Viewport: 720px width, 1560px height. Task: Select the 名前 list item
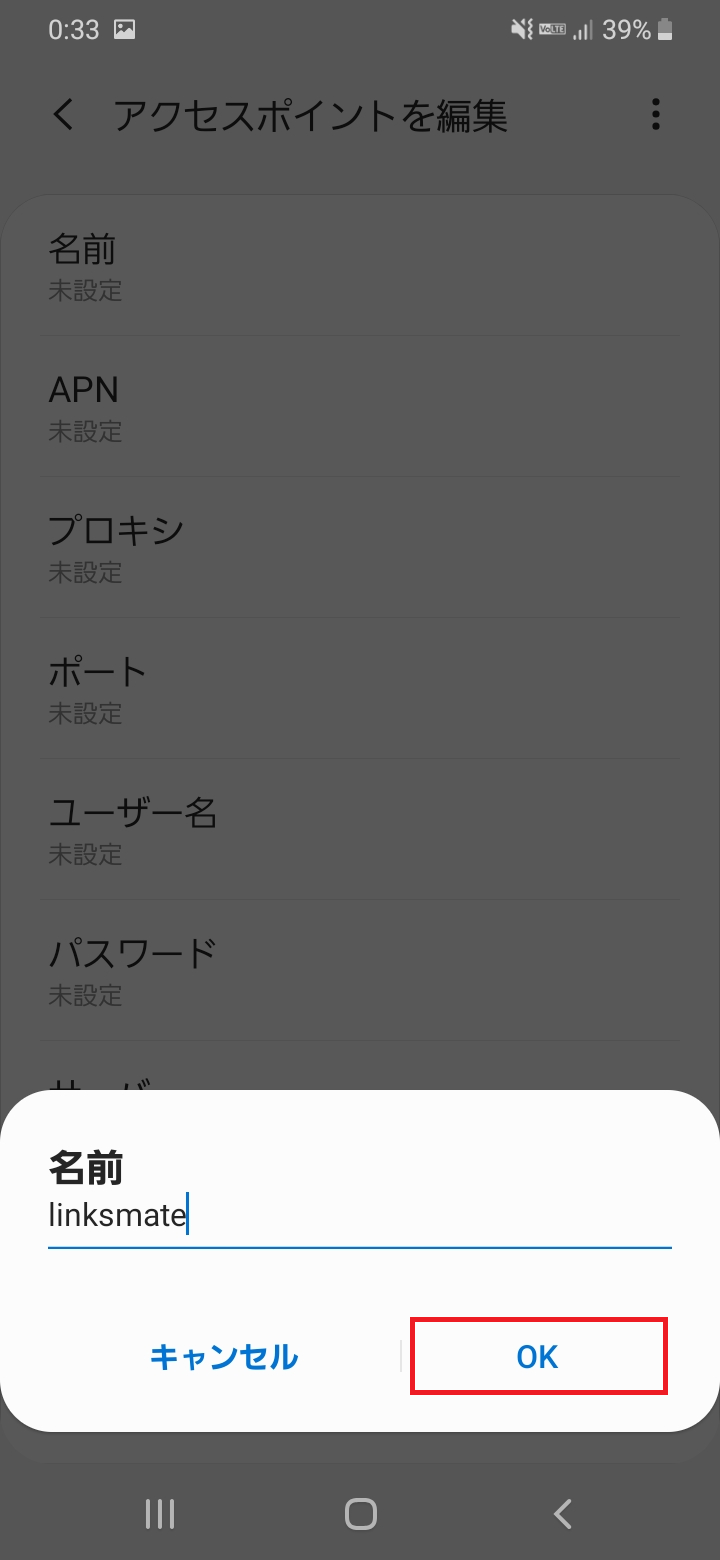pos(360,264)
